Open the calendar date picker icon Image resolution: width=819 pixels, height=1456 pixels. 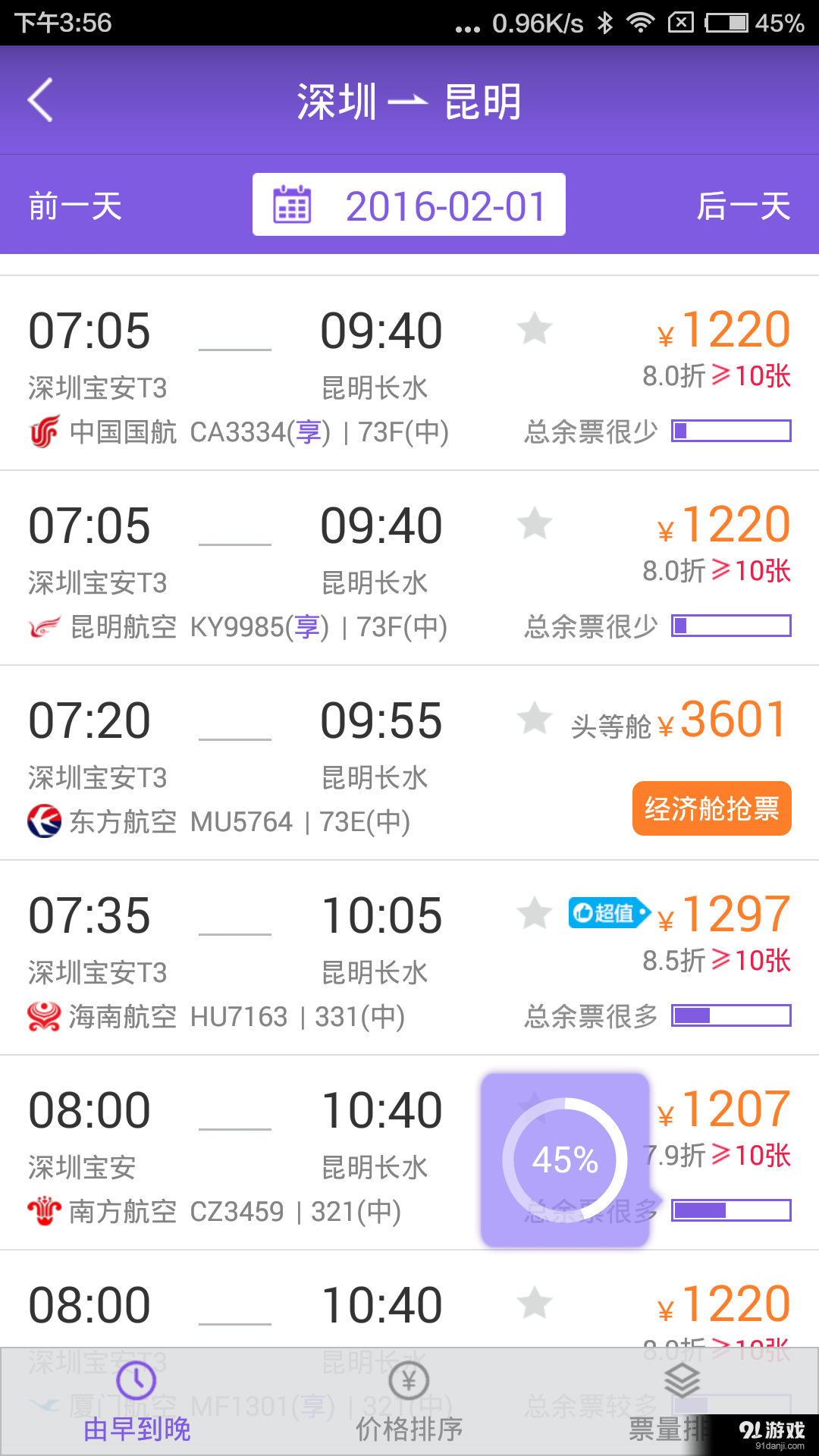click(x=292, y=203)
